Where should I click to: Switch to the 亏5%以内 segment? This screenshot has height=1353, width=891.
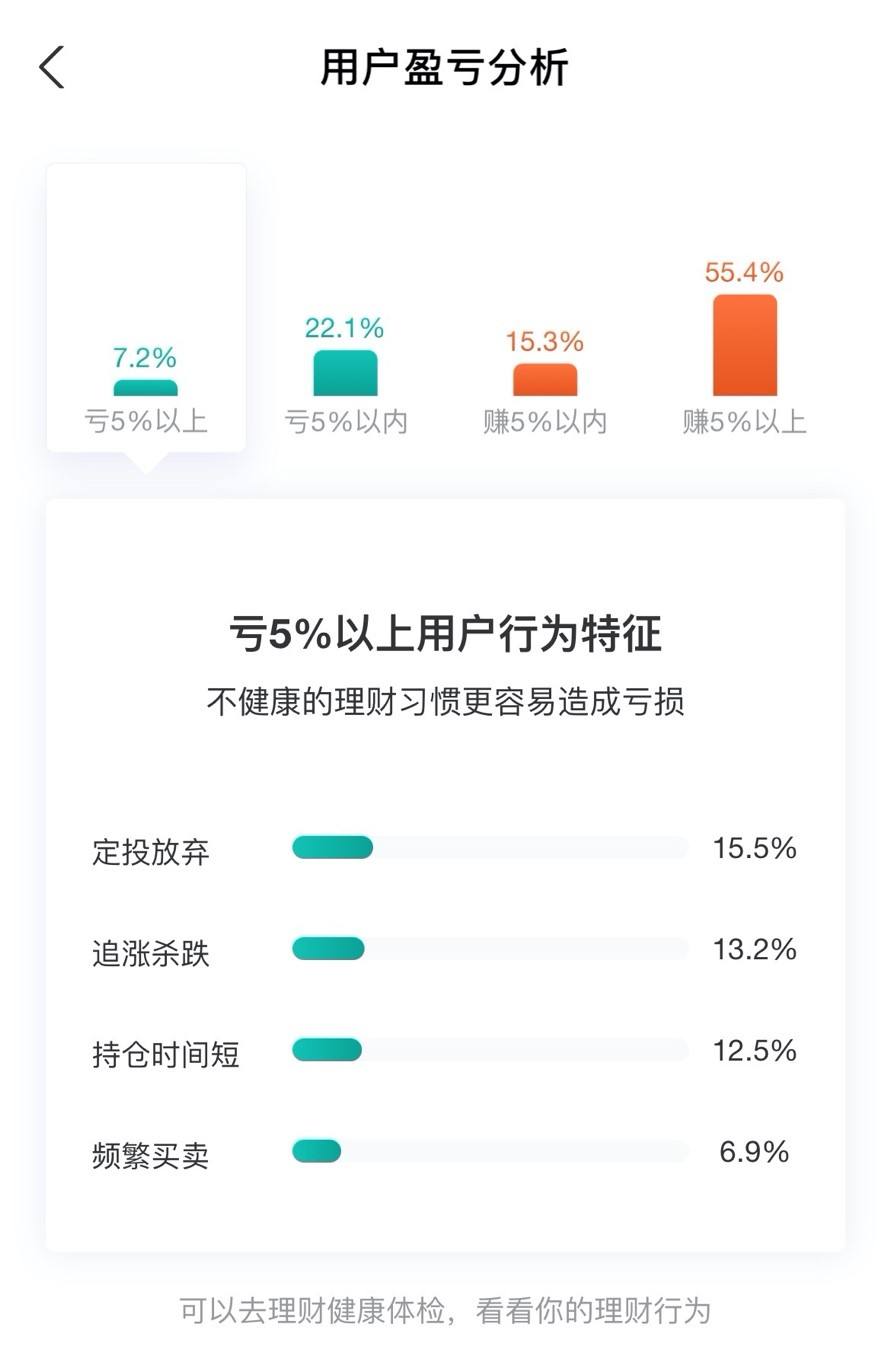346,375
